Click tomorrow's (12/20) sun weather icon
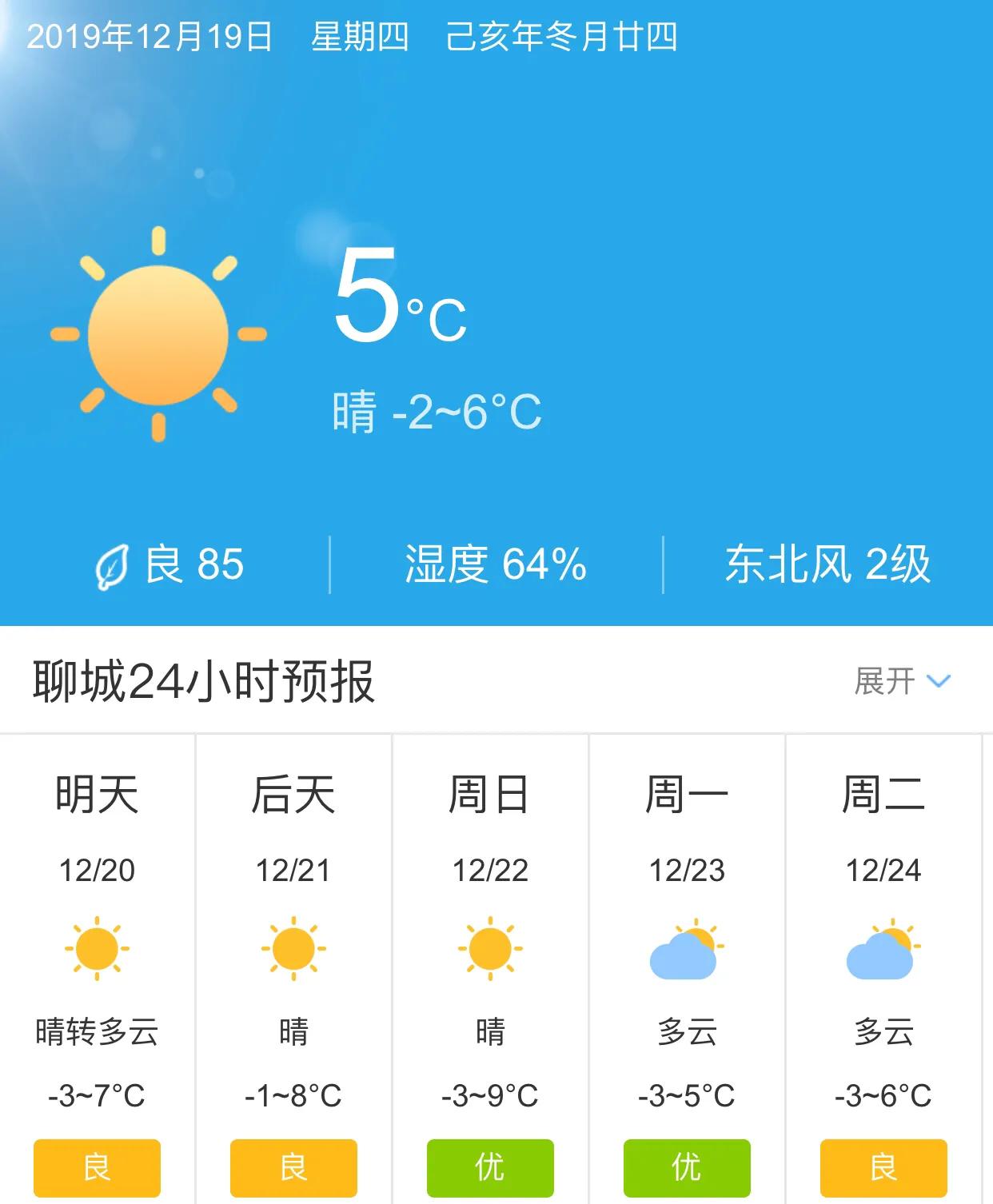The height and width of the screenshot is (1204, 993). 96,951
